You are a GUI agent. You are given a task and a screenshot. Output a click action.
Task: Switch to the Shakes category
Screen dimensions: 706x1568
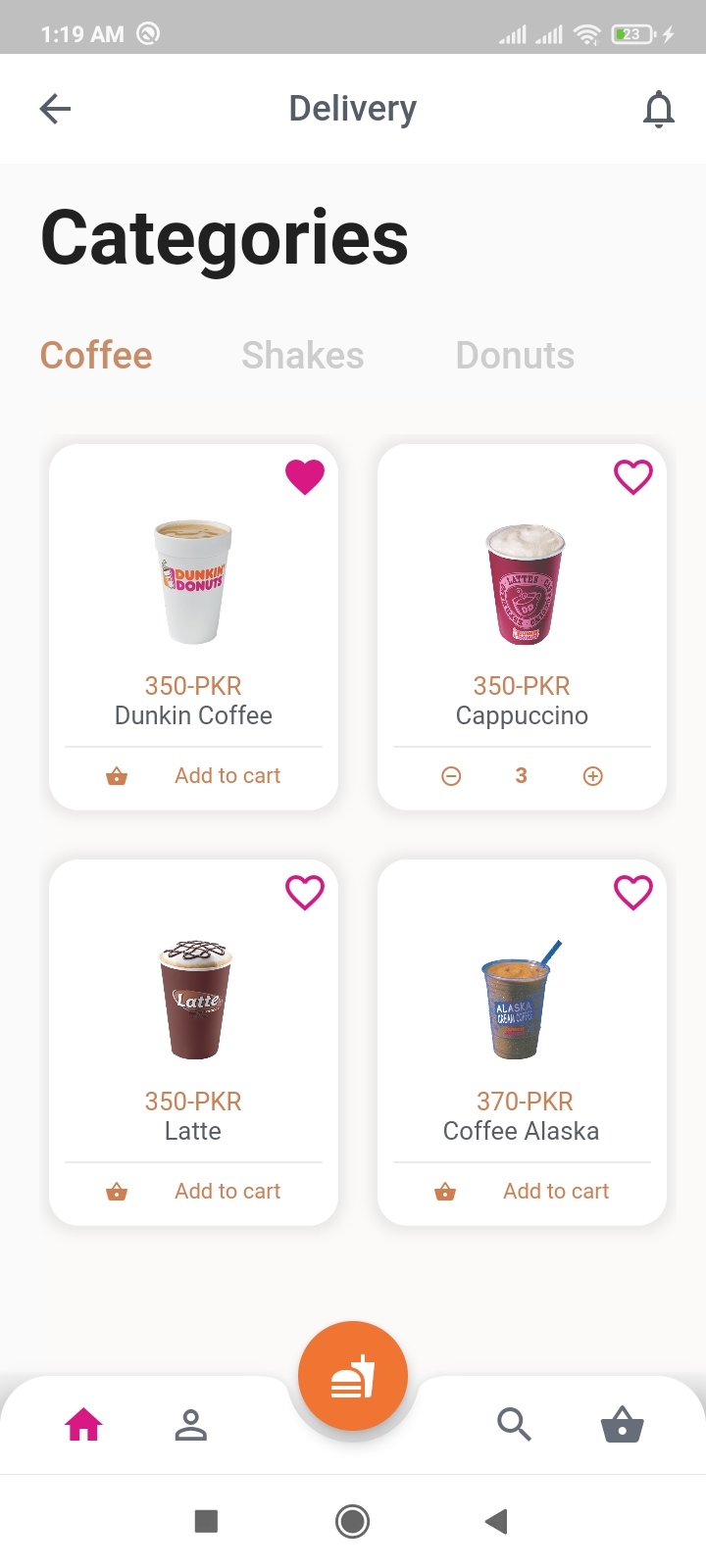(x=302, y=355)
